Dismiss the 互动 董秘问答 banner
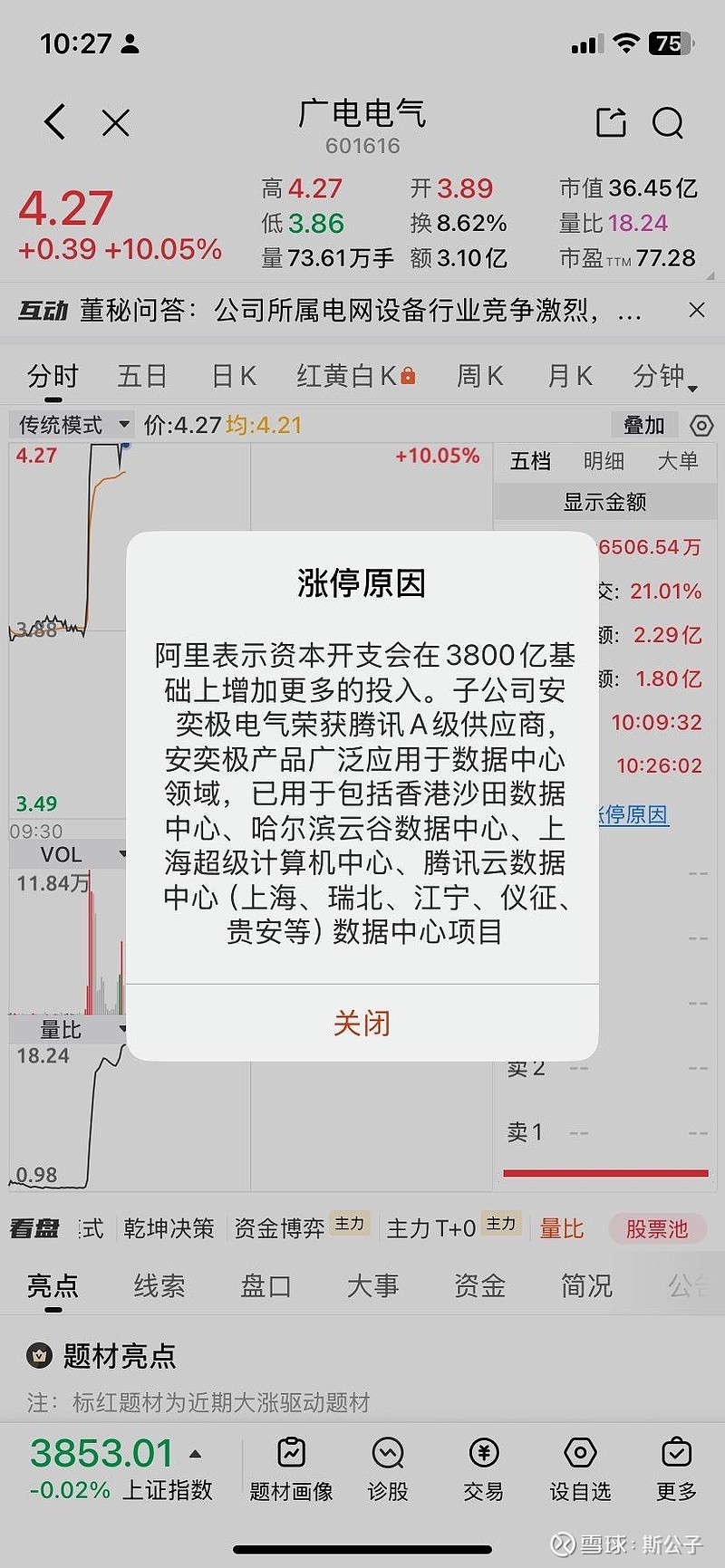 [696, 310]
